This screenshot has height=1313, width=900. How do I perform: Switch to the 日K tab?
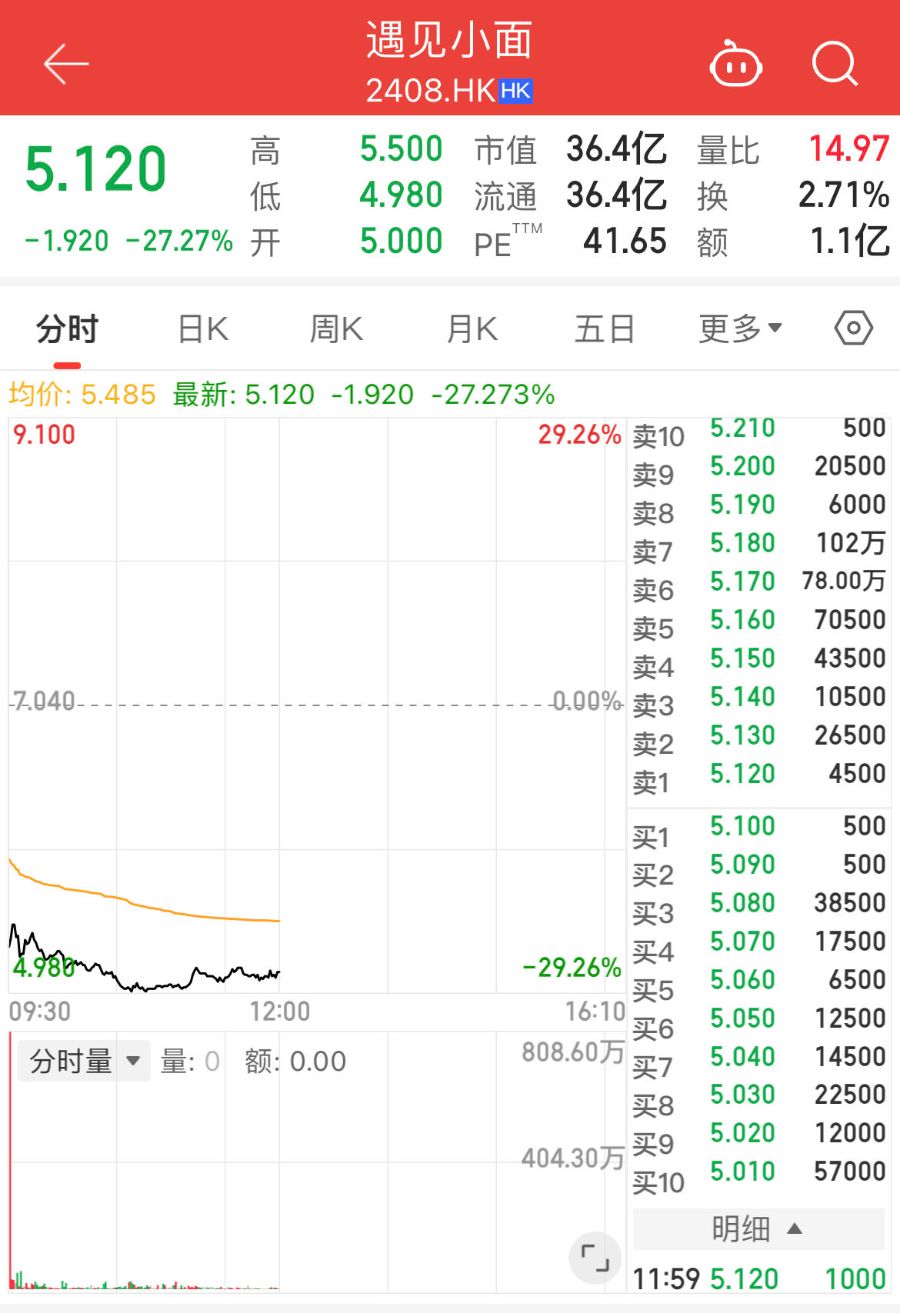pos(200,327)
